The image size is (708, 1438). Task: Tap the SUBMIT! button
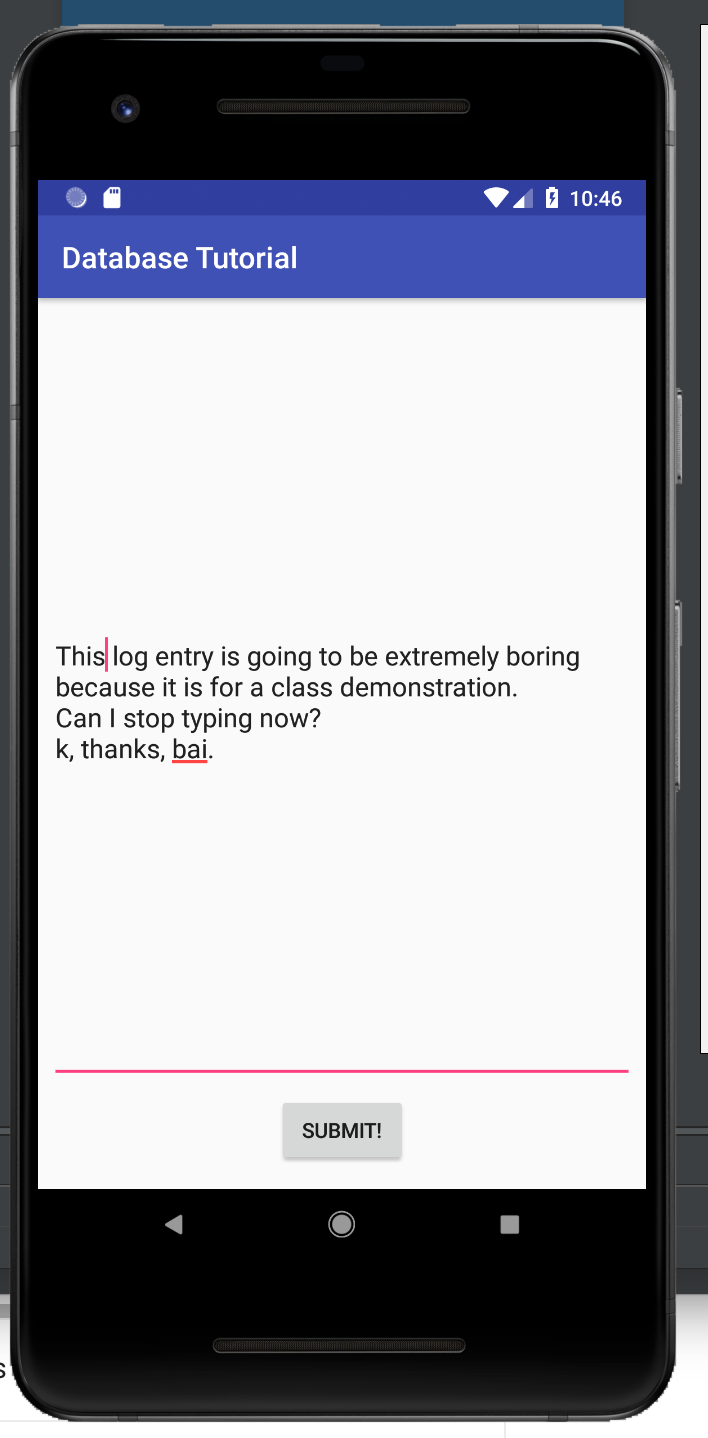tap(342, 1131)
